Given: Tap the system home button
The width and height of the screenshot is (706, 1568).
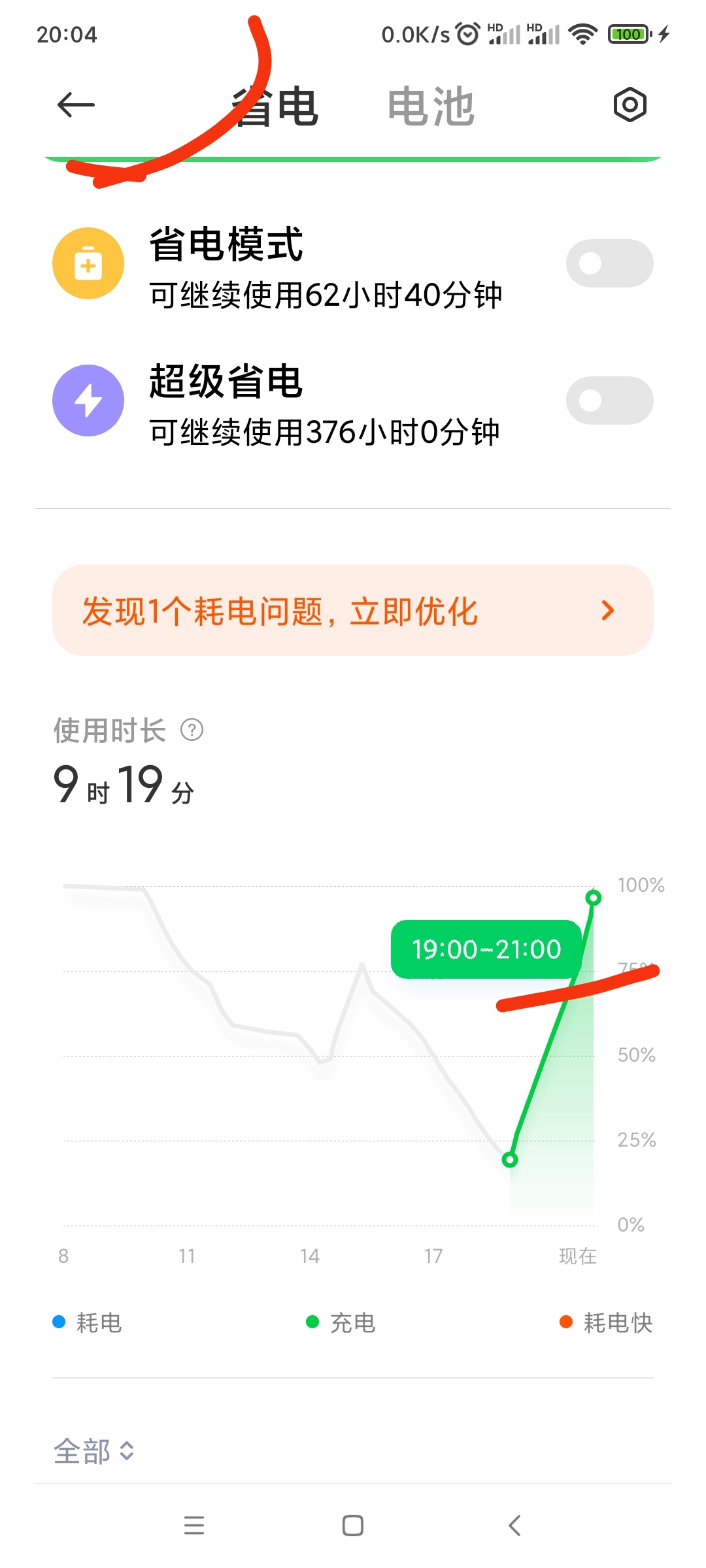Looking at the screenshot, I should pyautogui.click(x=353, y=1526).
